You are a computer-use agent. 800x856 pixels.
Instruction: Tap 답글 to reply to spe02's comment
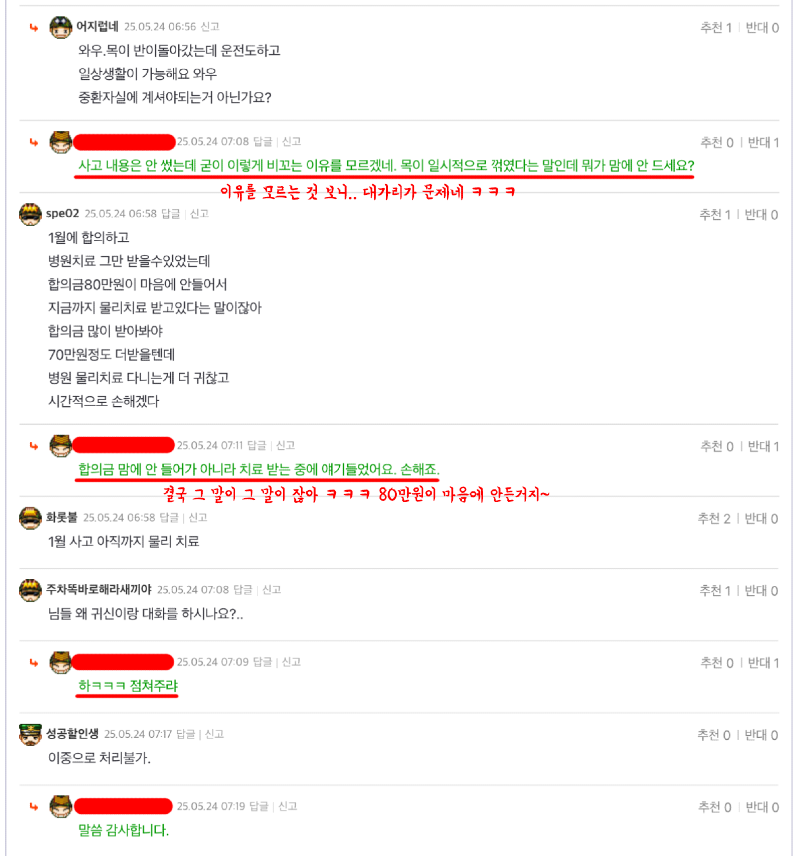point(170,214)
